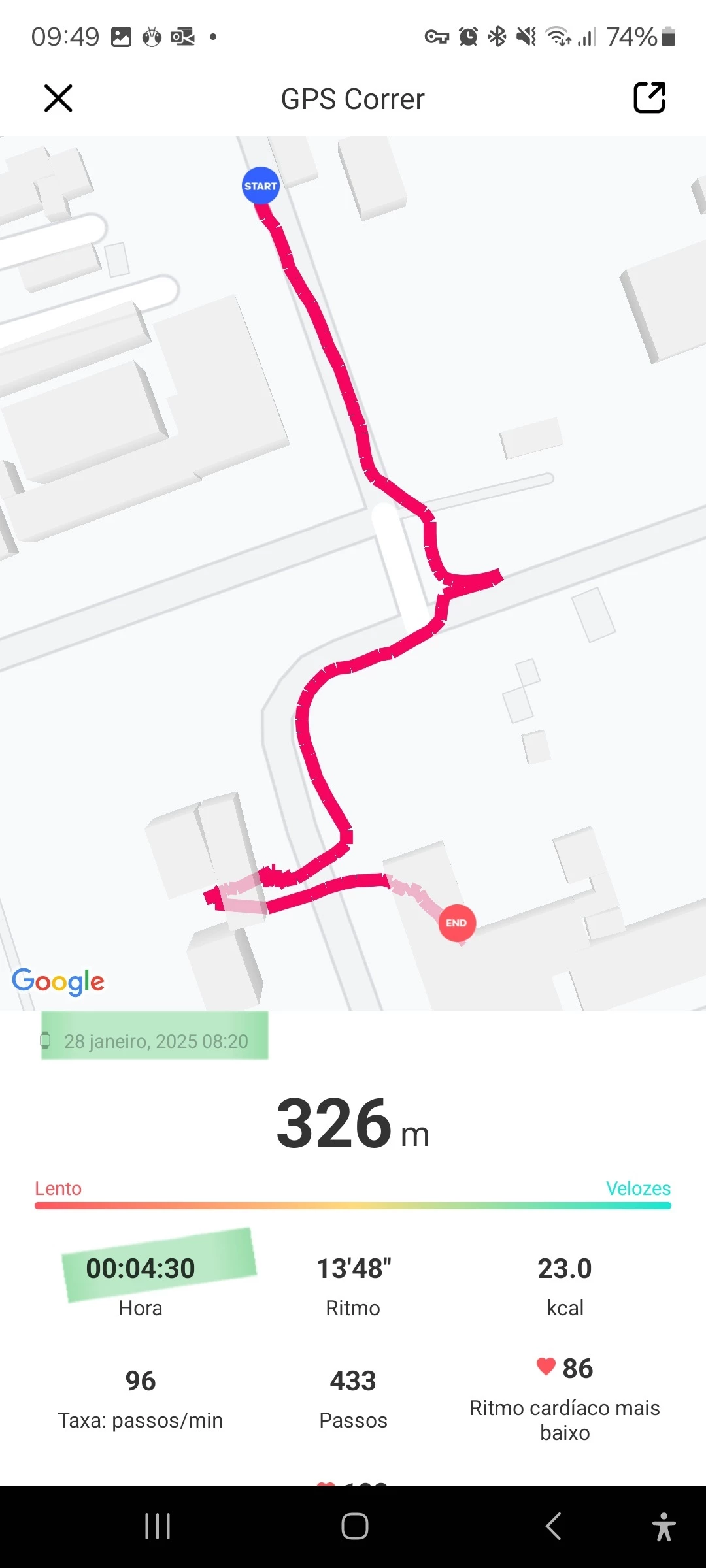Close the GPS Correr activity screen
This screenshot has width=706, height=1568.
click(58, 99)
